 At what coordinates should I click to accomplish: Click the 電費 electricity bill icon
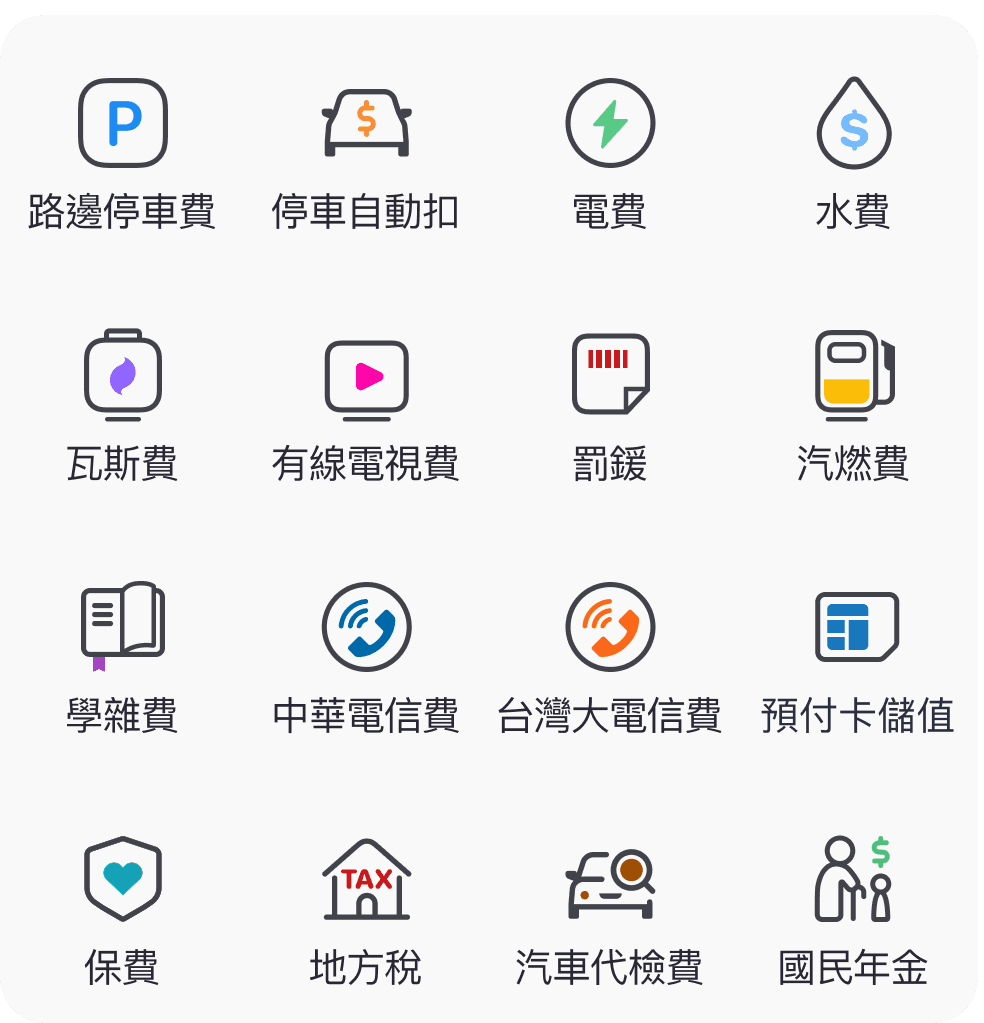(x=609, y=123)
